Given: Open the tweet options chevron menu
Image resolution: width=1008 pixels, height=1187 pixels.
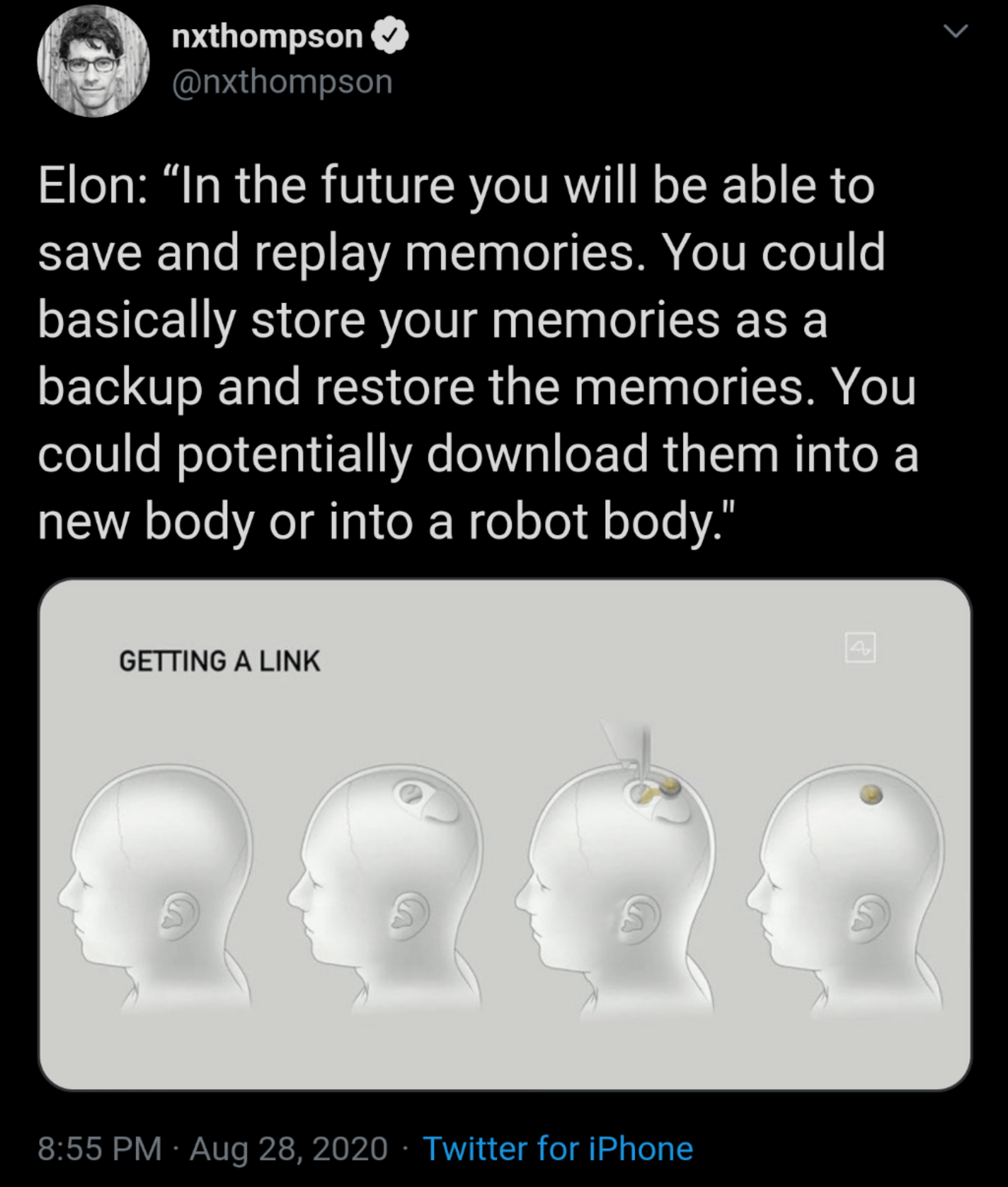Looking at the screenshot, I should tap(956, 31).
